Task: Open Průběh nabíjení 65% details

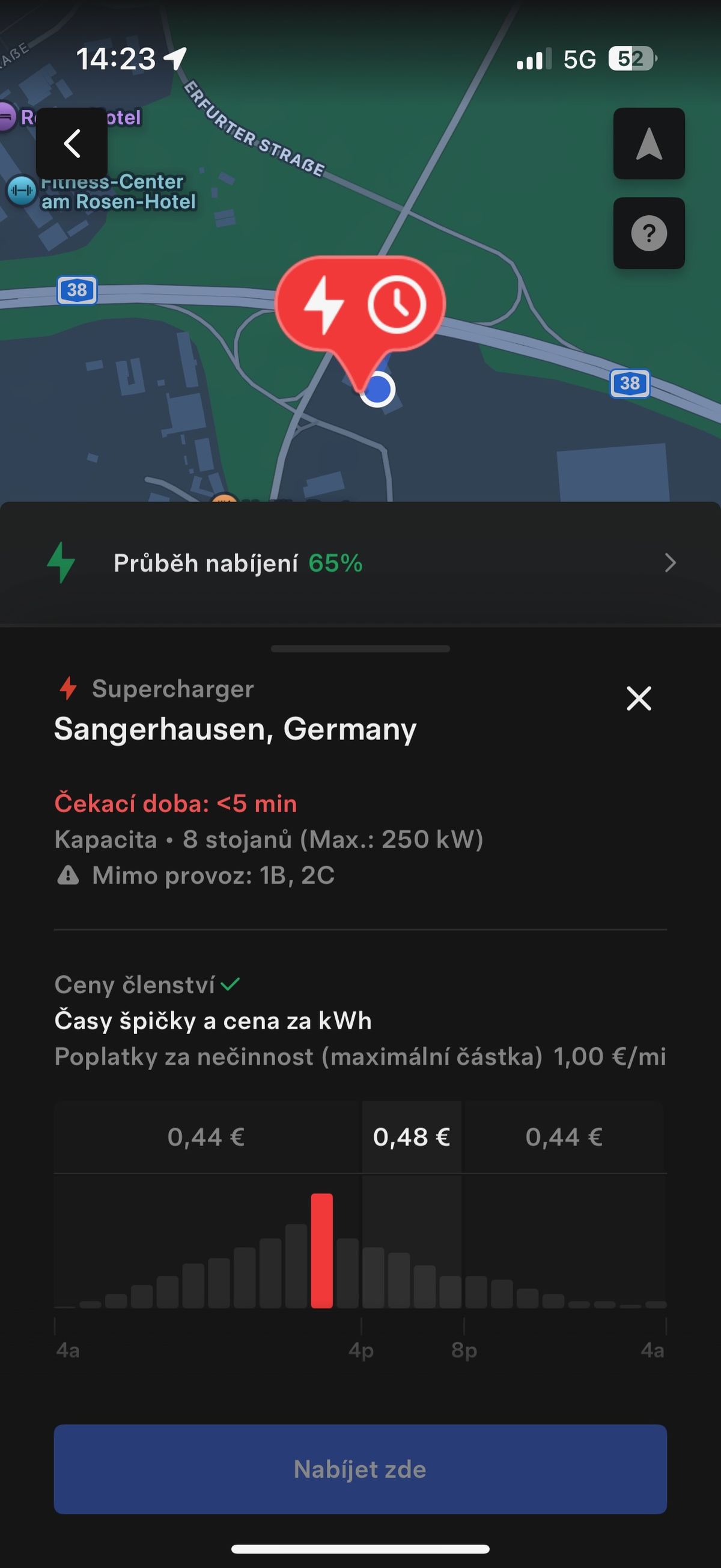Action: point(360,563)
